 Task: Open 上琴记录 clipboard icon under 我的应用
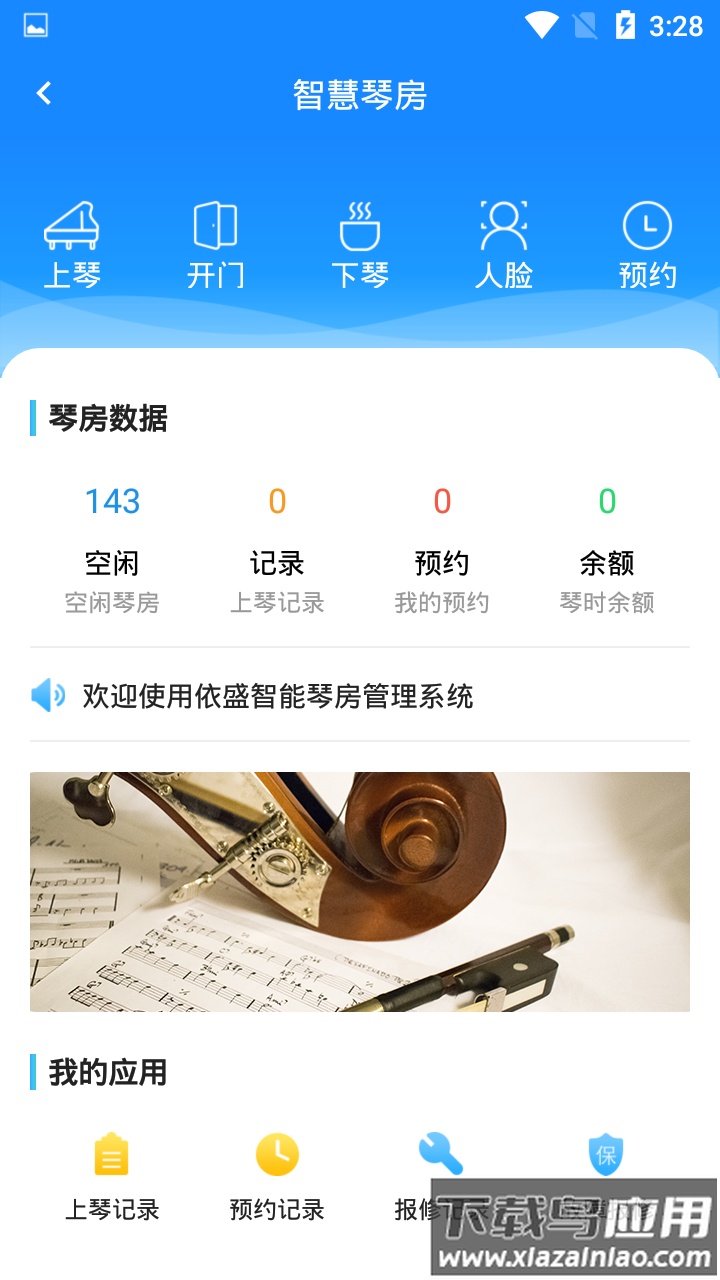click(110, 1155)
